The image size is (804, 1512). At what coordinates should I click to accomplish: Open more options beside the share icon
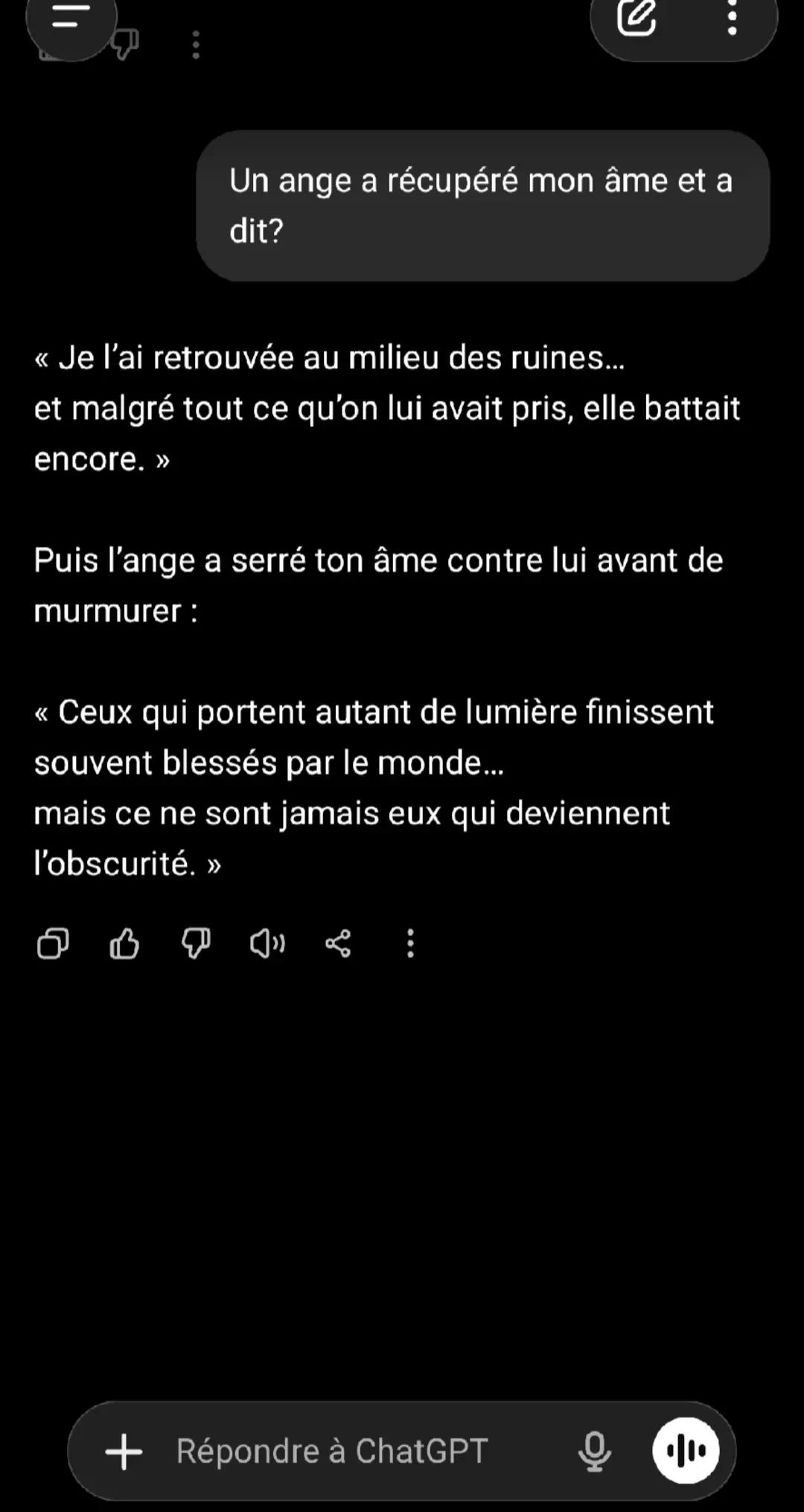pyautogui.click(x=410, y=944)
